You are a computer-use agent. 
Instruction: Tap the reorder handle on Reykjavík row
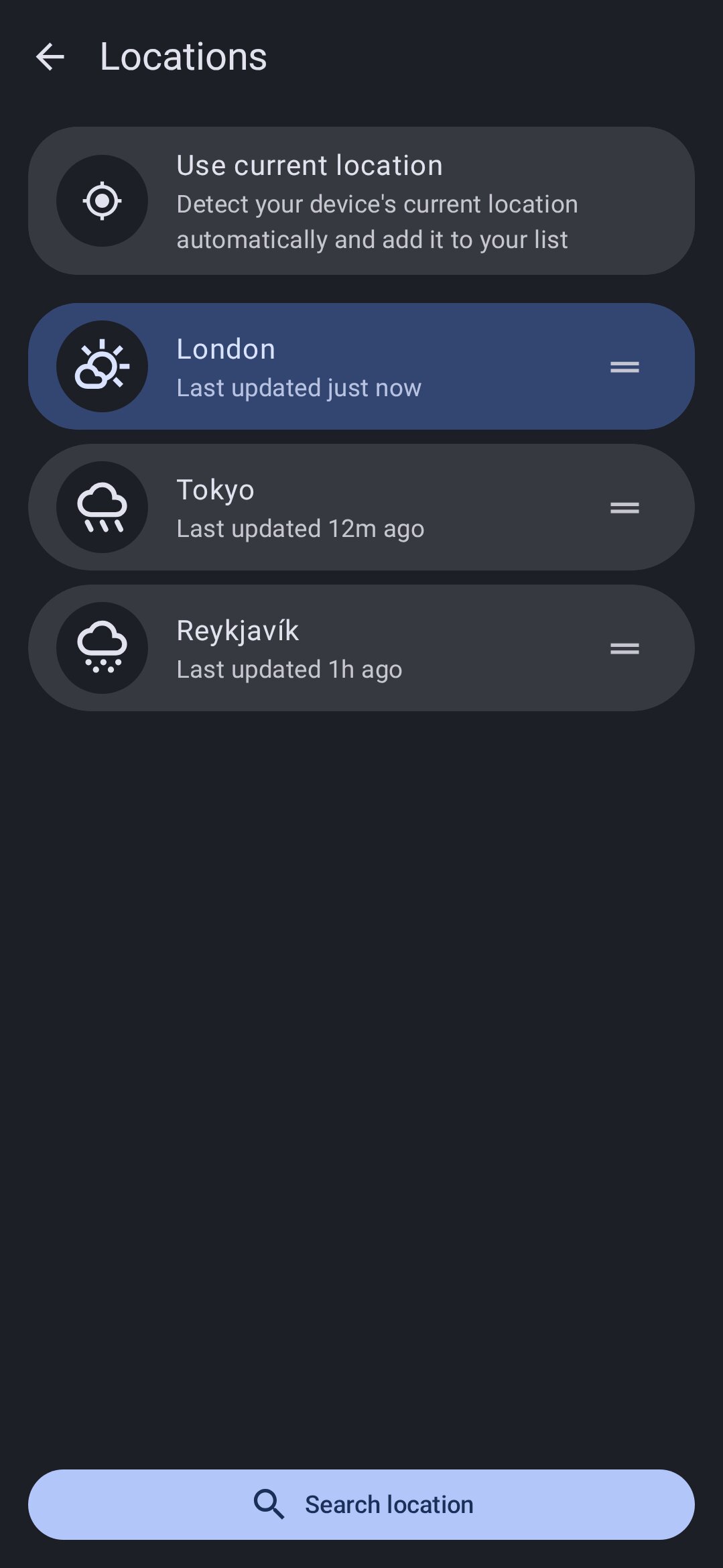click(625, 648)
